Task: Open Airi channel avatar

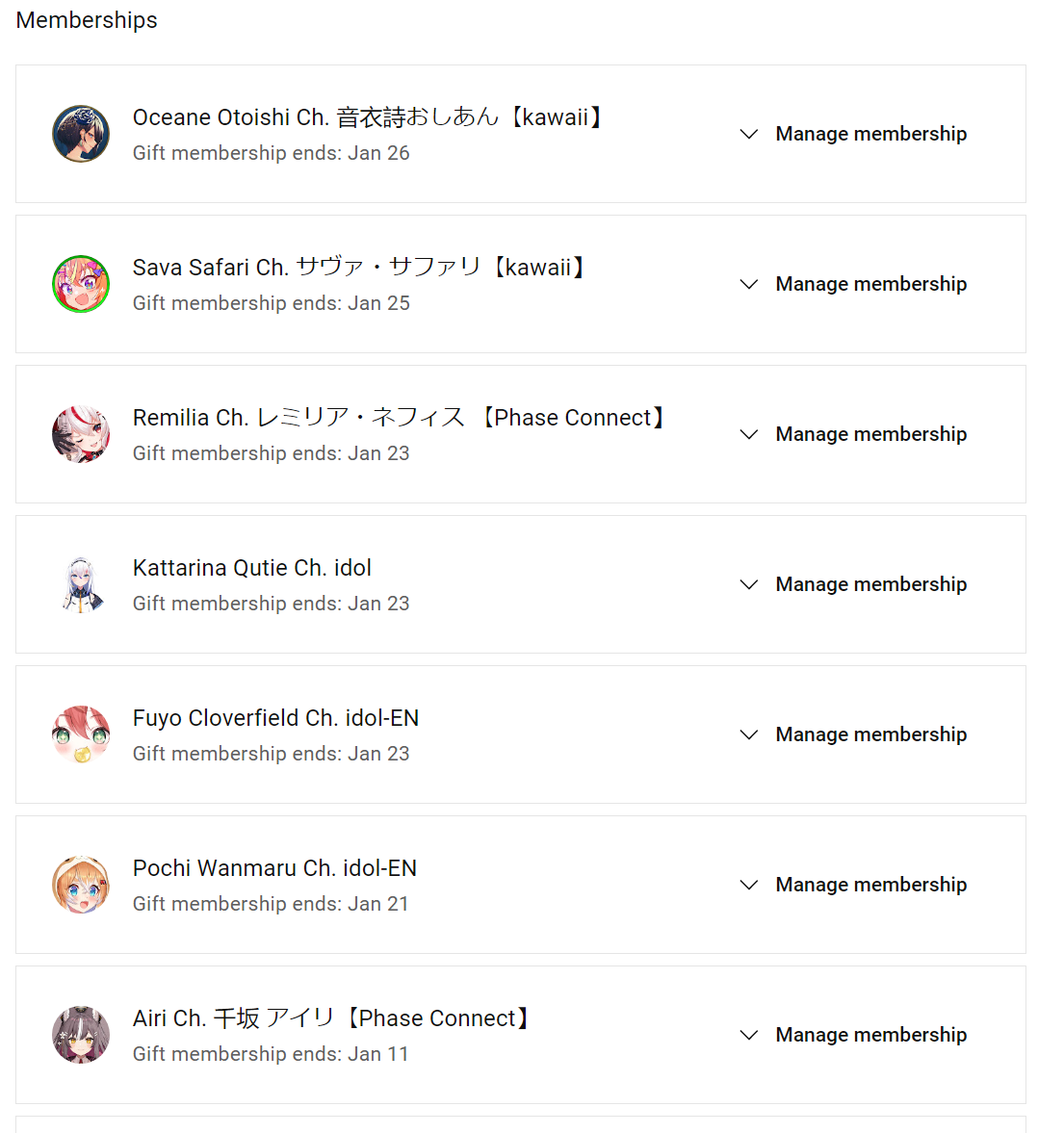Action: click(x=81, y=1035)
